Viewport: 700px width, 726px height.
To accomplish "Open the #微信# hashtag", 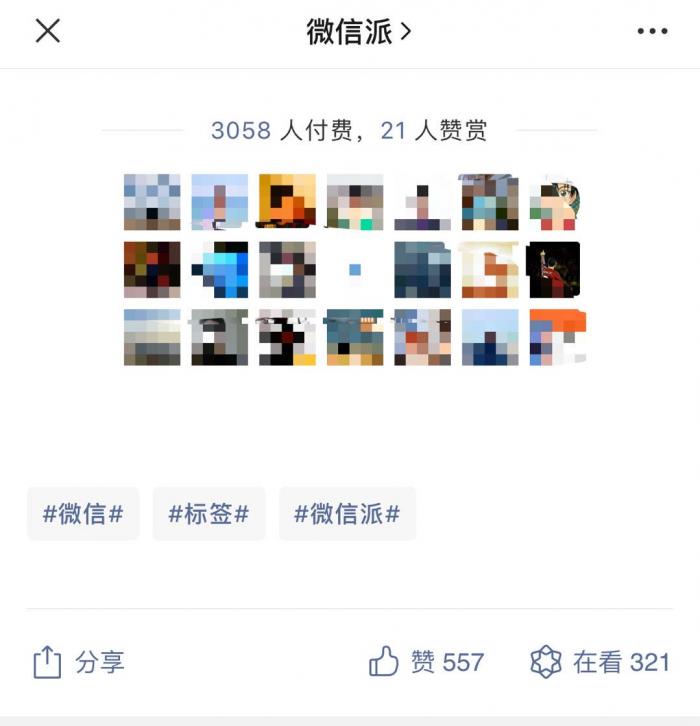I will 83,514.
